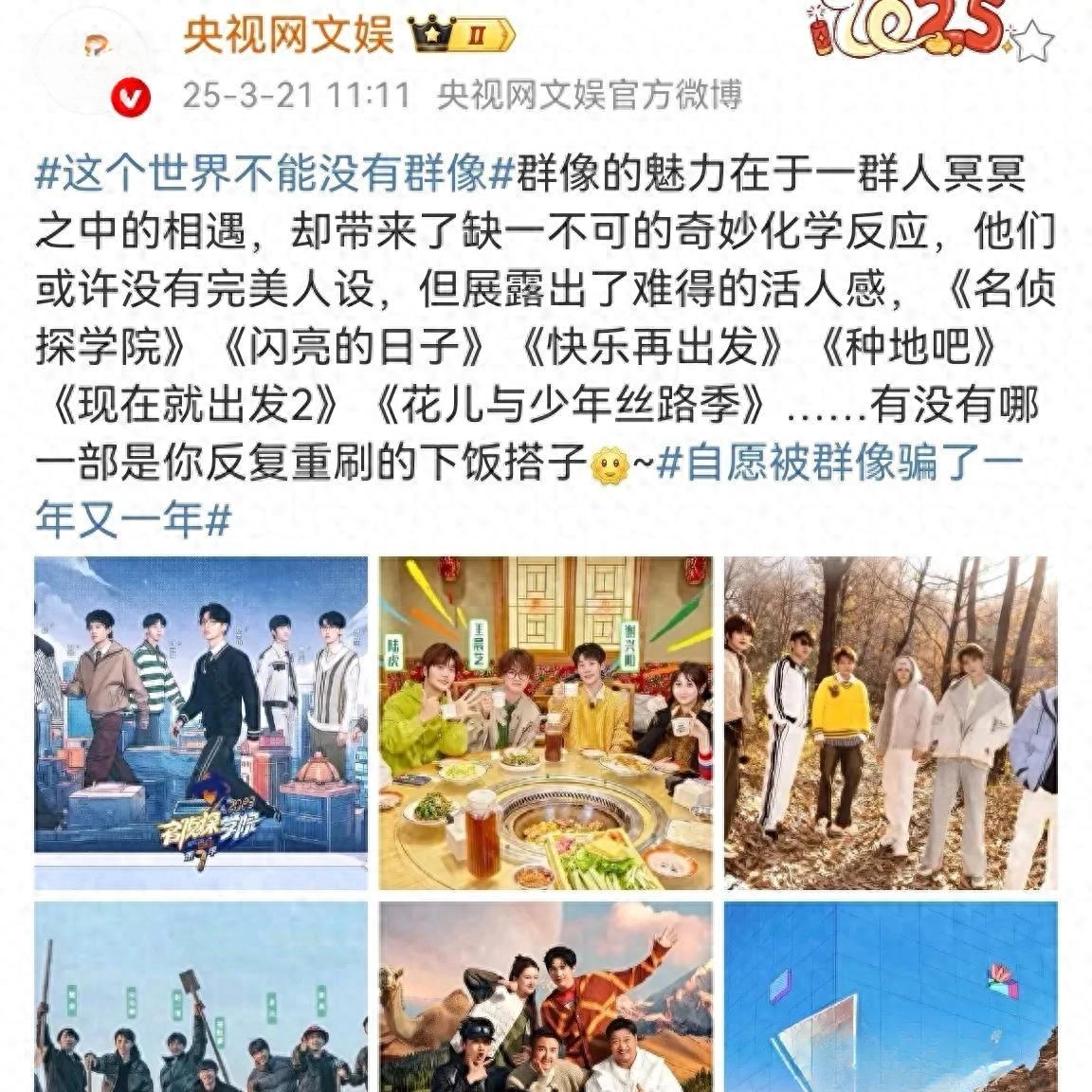
Task: Open hashtag #这个世界不能没有群像#
Action: [x=275, y=174]
